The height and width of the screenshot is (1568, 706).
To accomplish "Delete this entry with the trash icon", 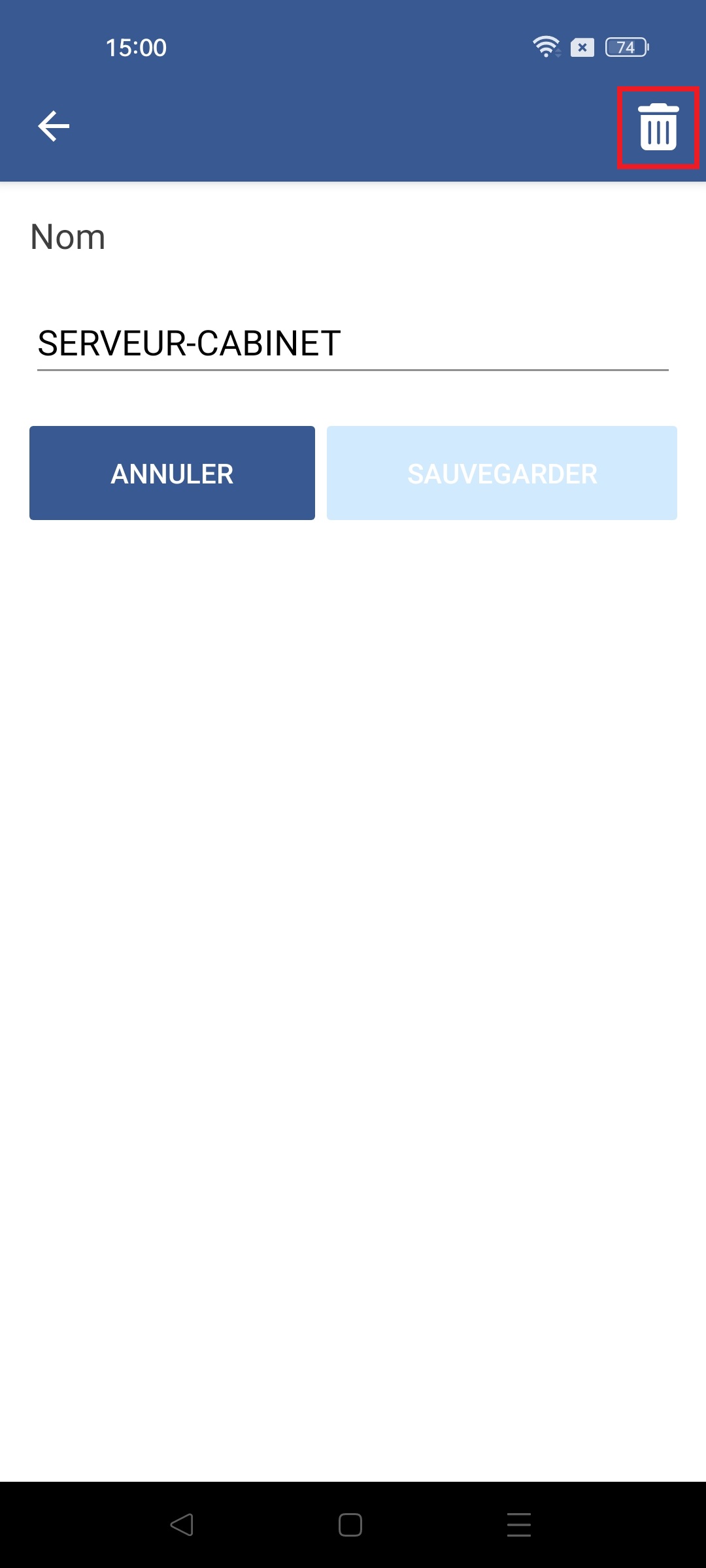I will click(658, 127).
